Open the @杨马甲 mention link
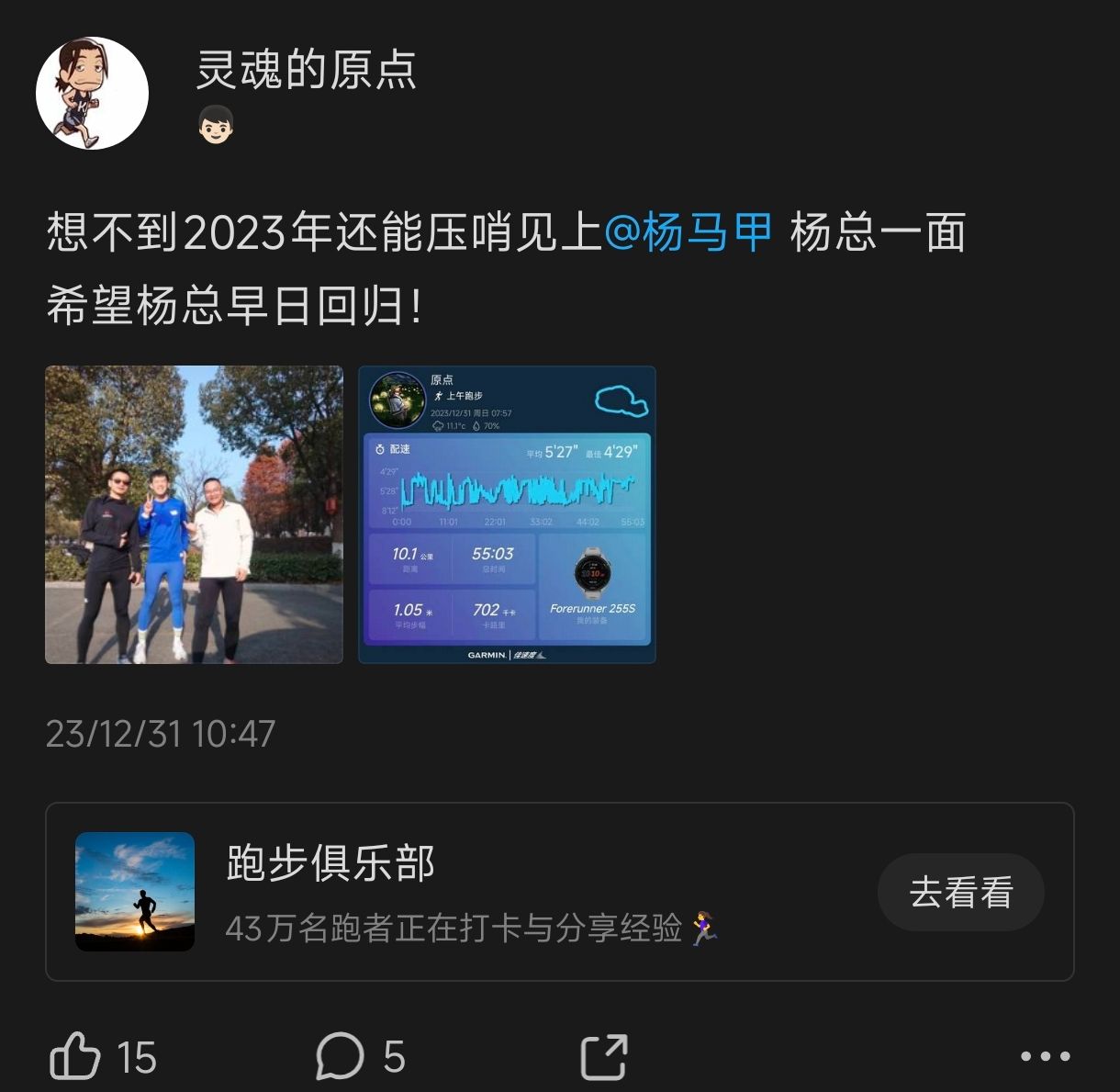1120x1092 pixels. tap(688, 232)
